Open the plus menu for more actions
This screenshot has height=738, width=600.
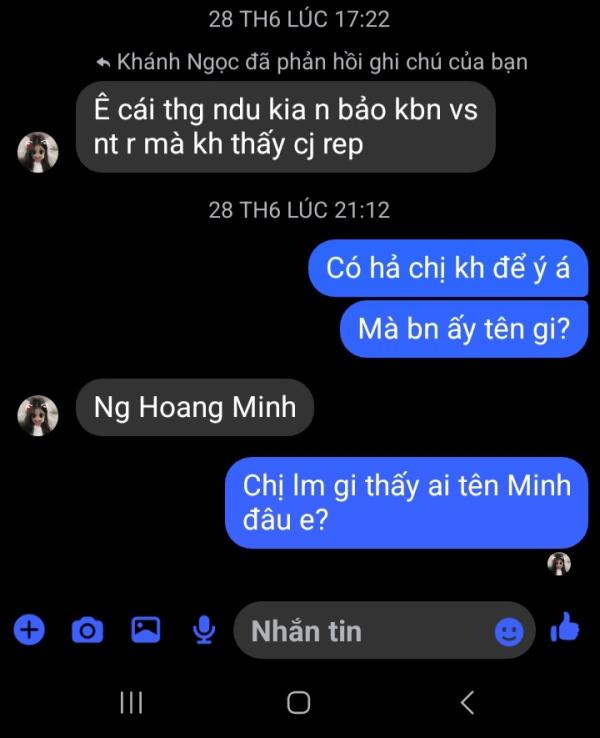[x=29, y=630]
